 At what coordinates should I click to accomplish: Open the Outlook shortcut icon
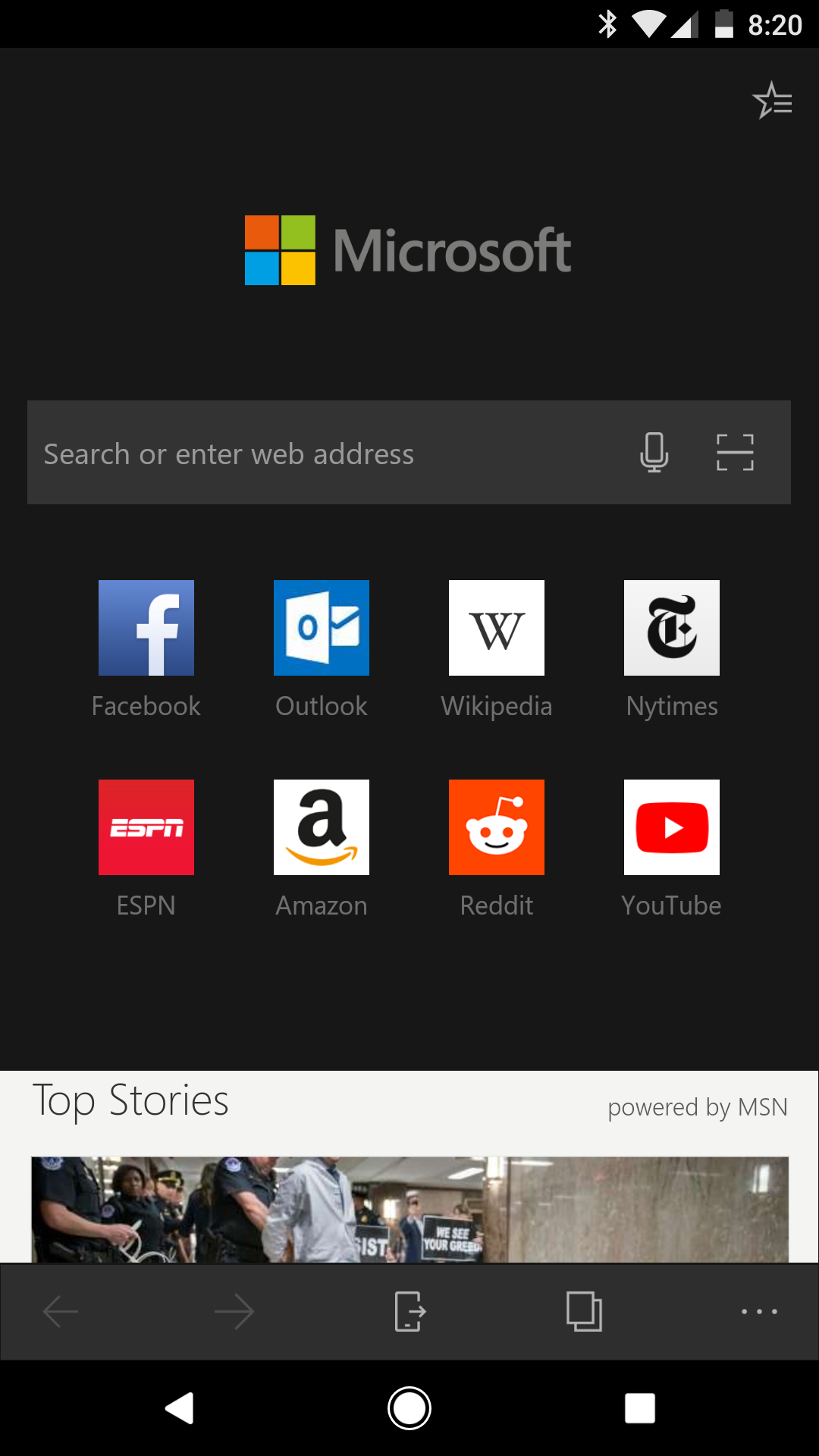(321, 627)
